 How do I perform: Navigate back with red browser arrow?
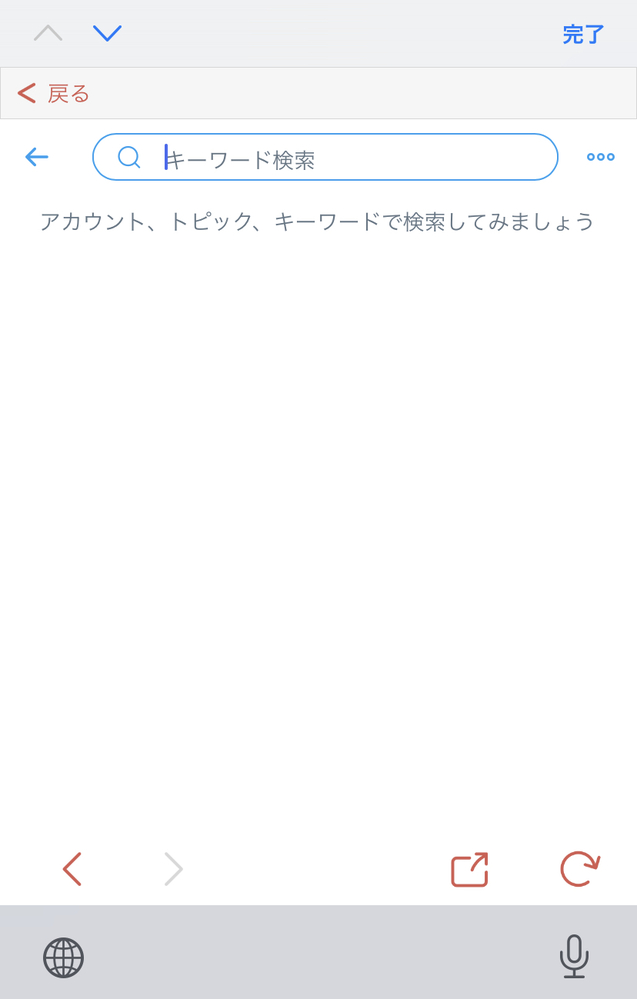pyautogui.click(x=71, y=869)
